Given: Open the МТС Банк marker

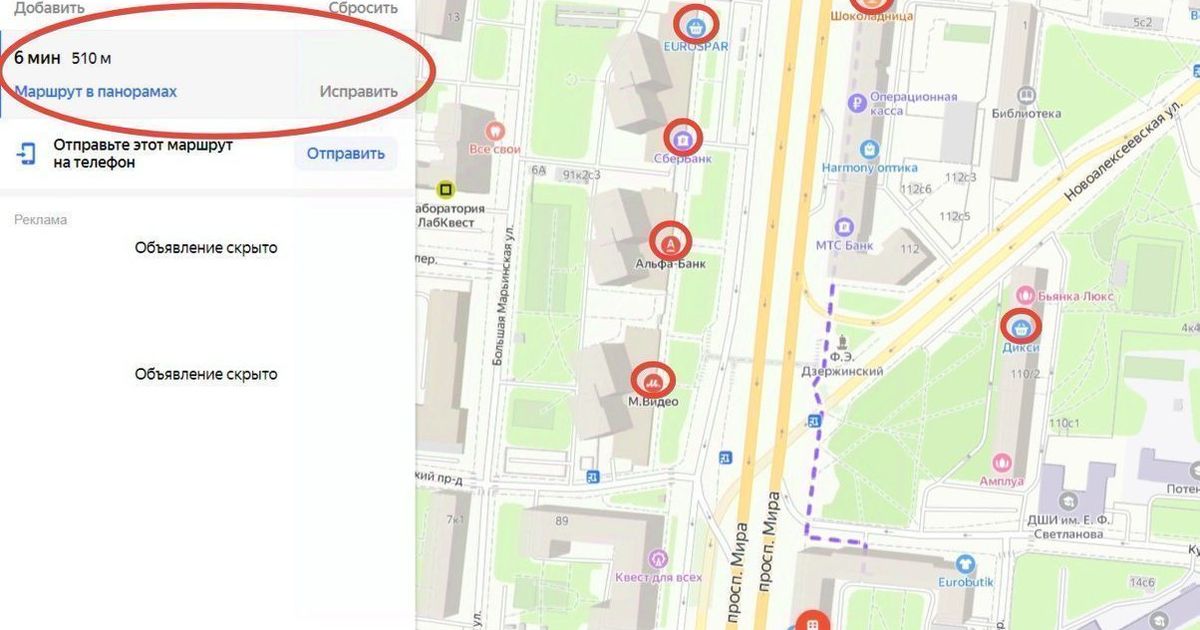Looking at the screenshot, I should coord(844,226).
